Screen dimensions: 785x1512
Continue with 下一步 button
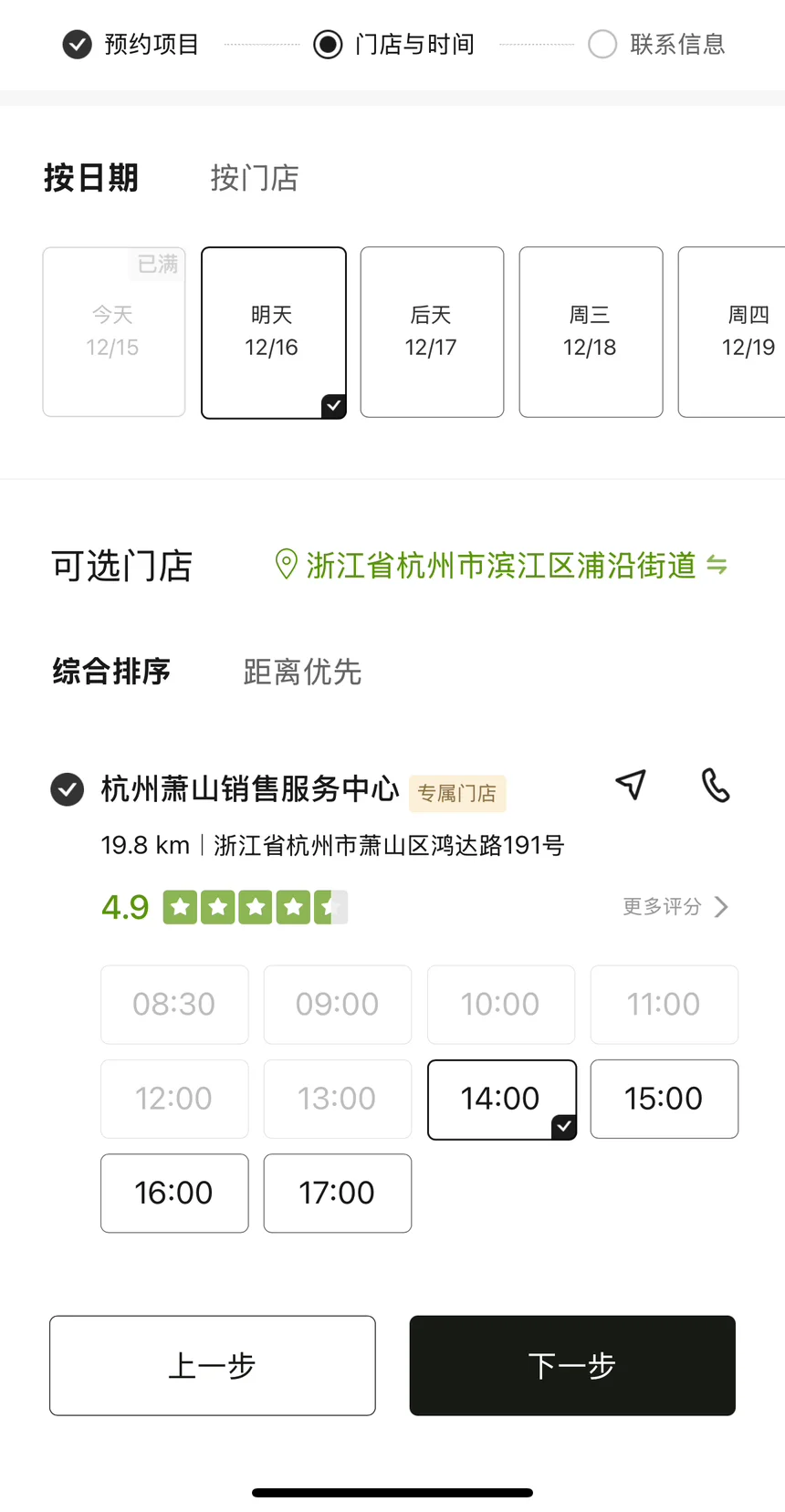[x=572, y=1365]
